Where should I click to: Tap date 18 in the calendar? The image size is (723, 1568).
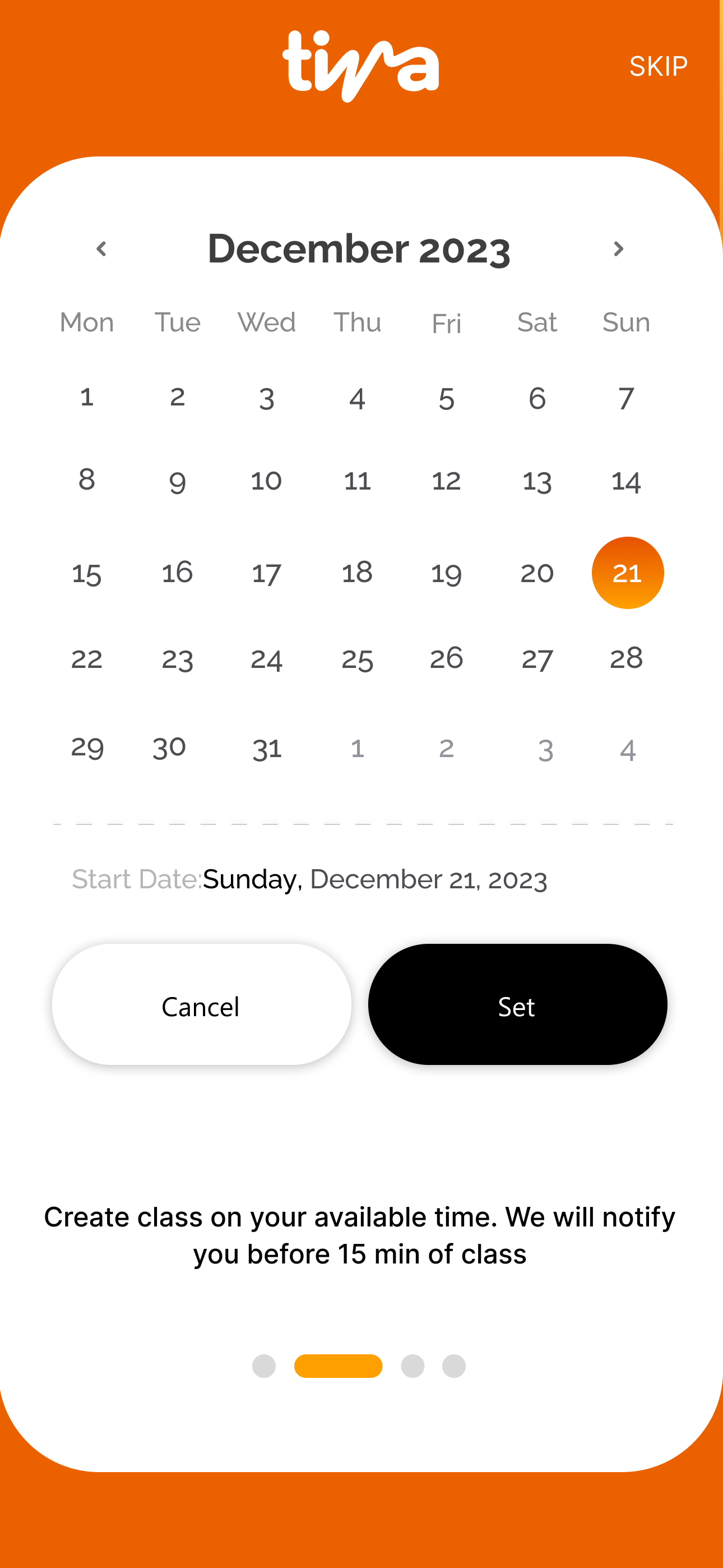357,573
